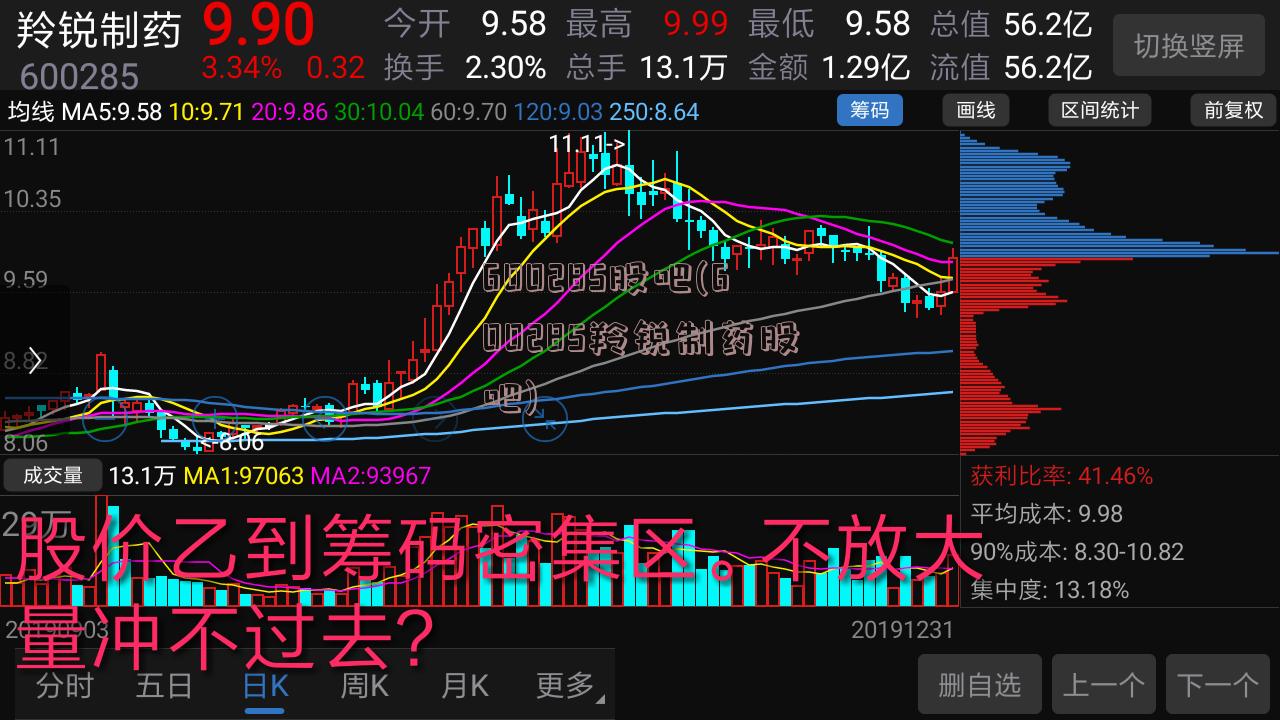Open the 画线 drawing tool

[x=975, y=110]
